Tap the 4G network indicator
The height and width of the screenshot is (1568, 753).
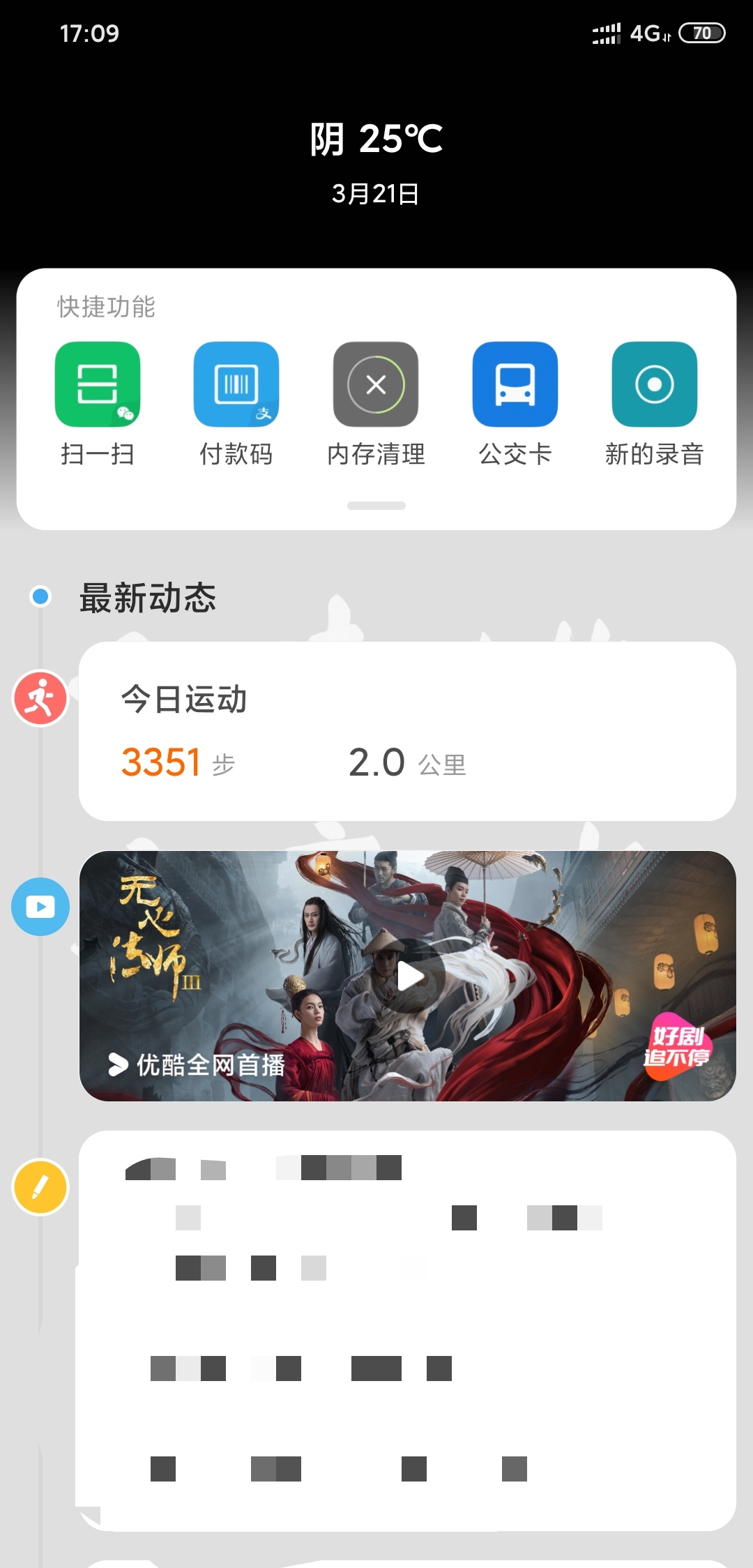tap(650, 32)
